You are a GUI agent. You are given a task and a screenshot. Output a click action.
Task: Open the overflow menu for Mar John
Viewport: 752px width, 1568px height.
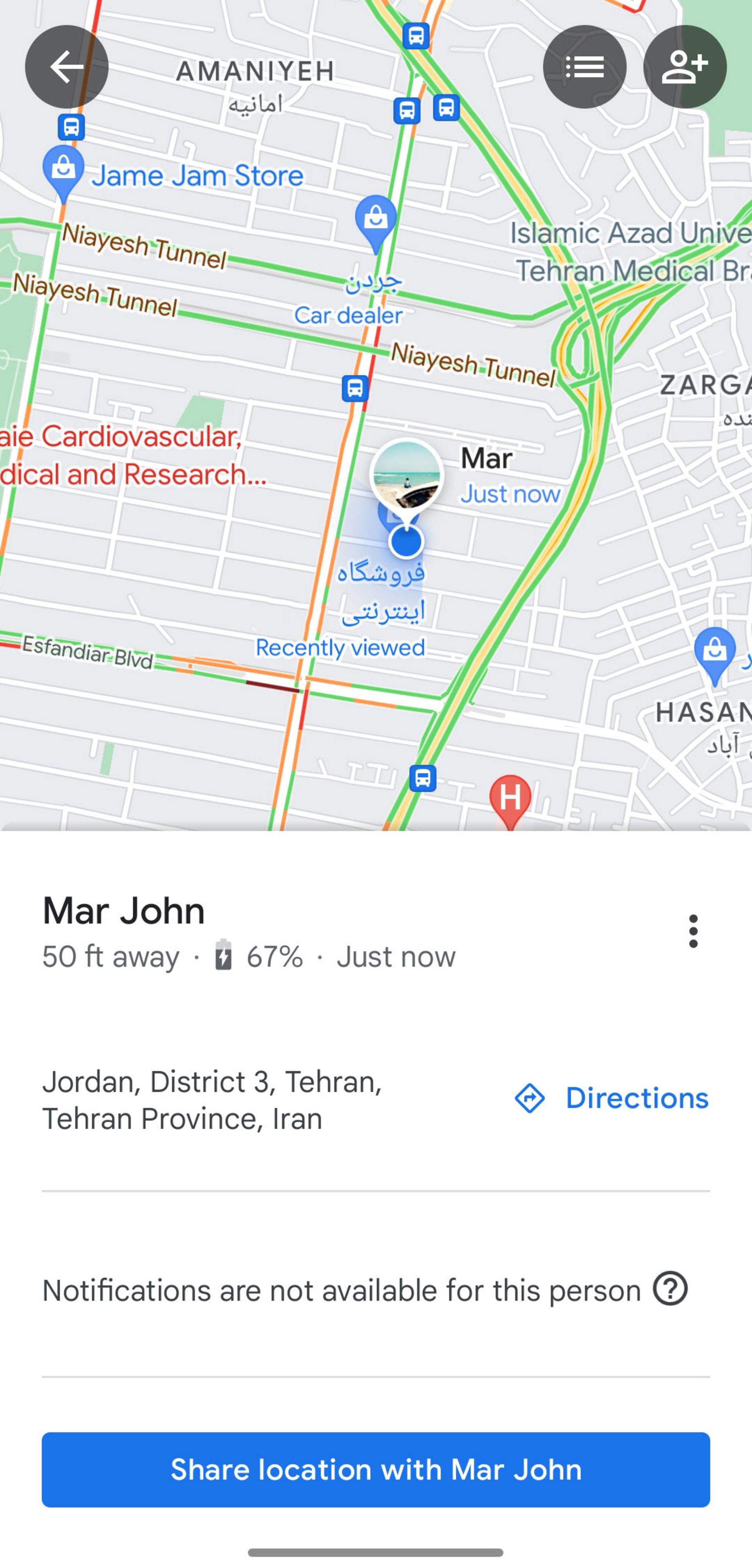pyautogui.click(x=693, y=931)
